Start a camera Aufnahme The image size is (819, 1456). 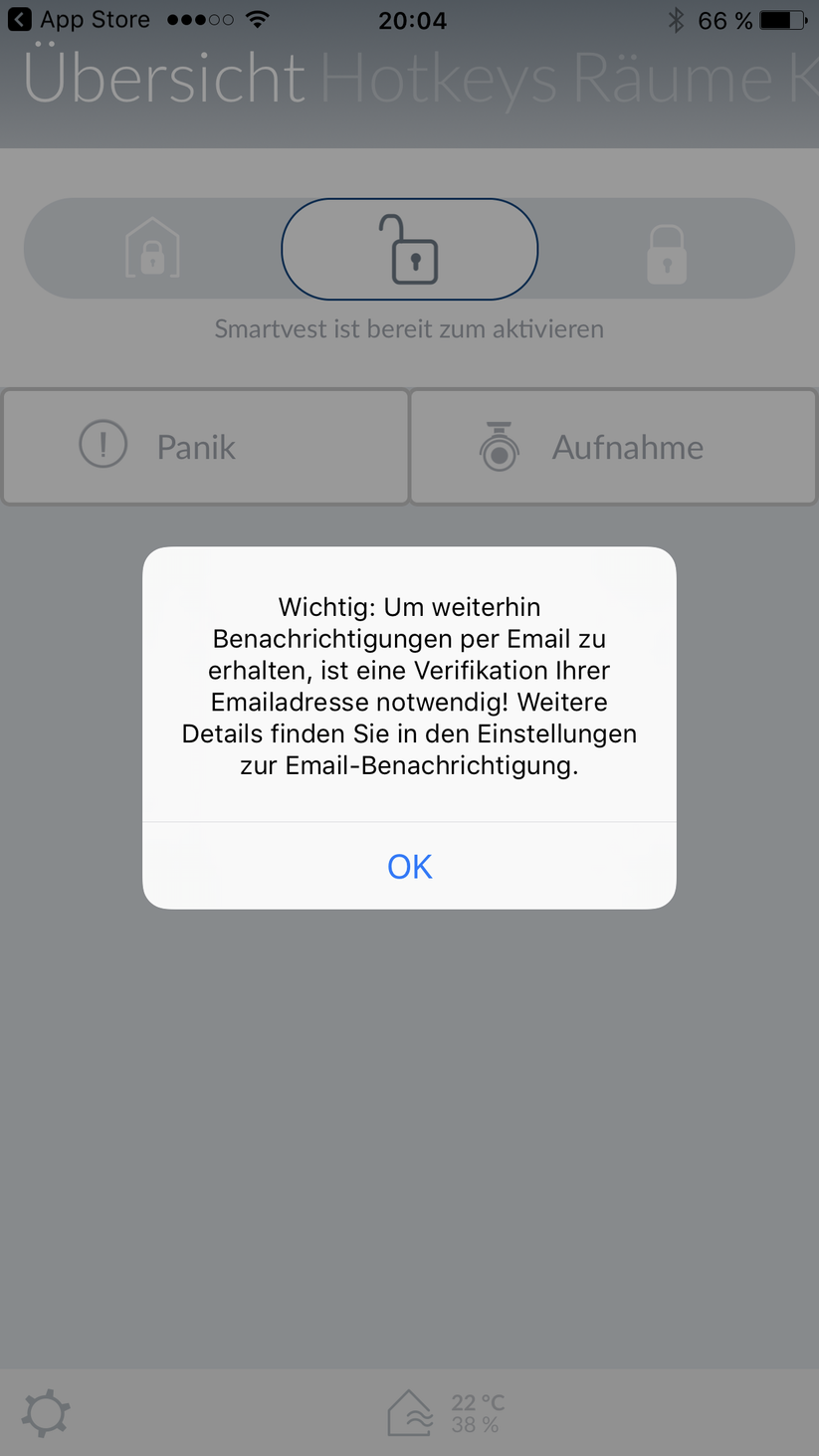[613, 447]
